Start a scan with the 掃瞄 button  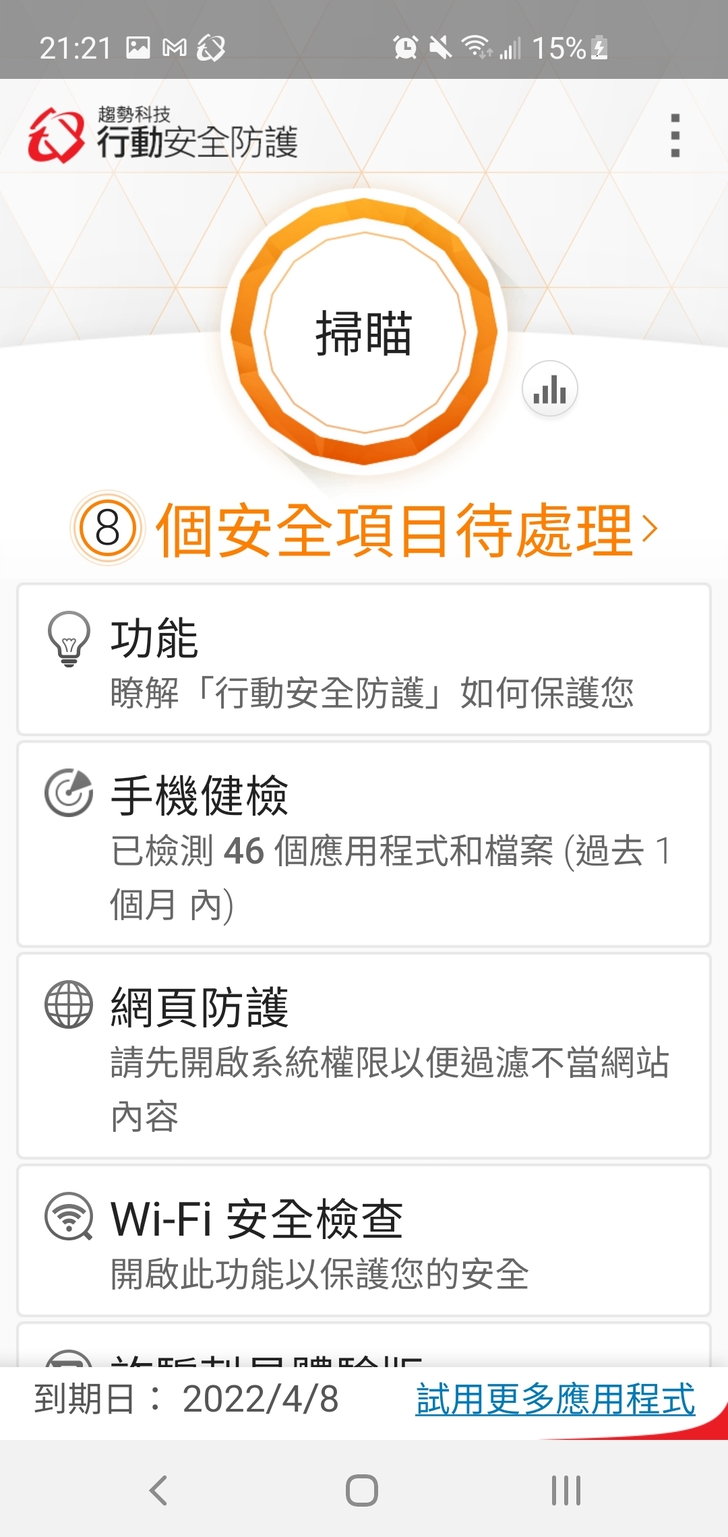(364, 333)
